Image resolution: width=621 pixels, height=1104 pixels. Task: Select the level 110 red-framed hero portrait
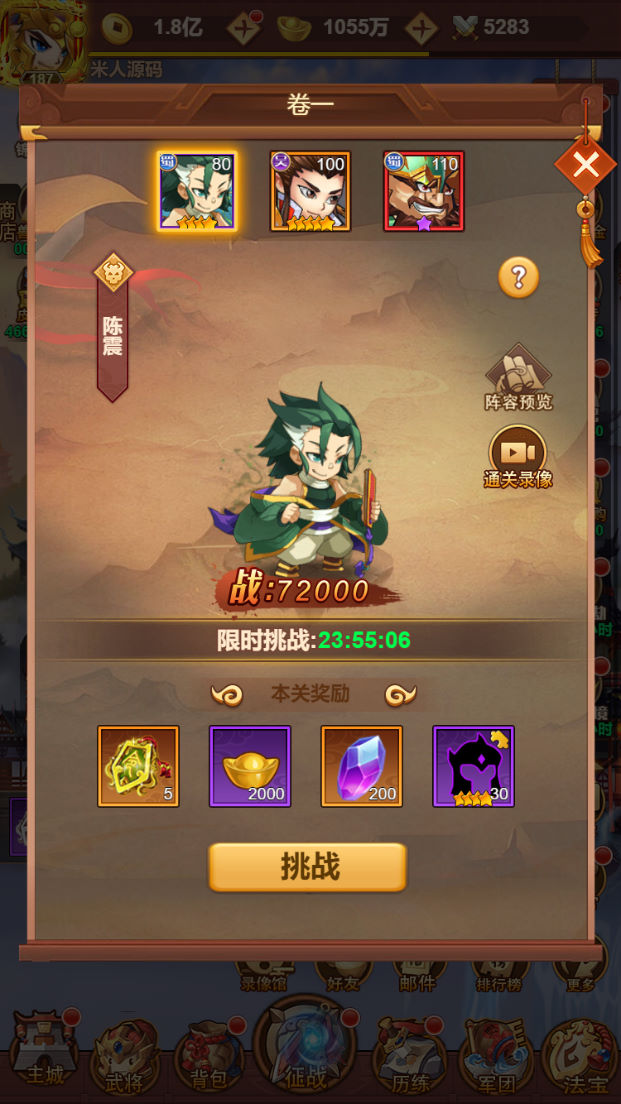coord(424,191)
